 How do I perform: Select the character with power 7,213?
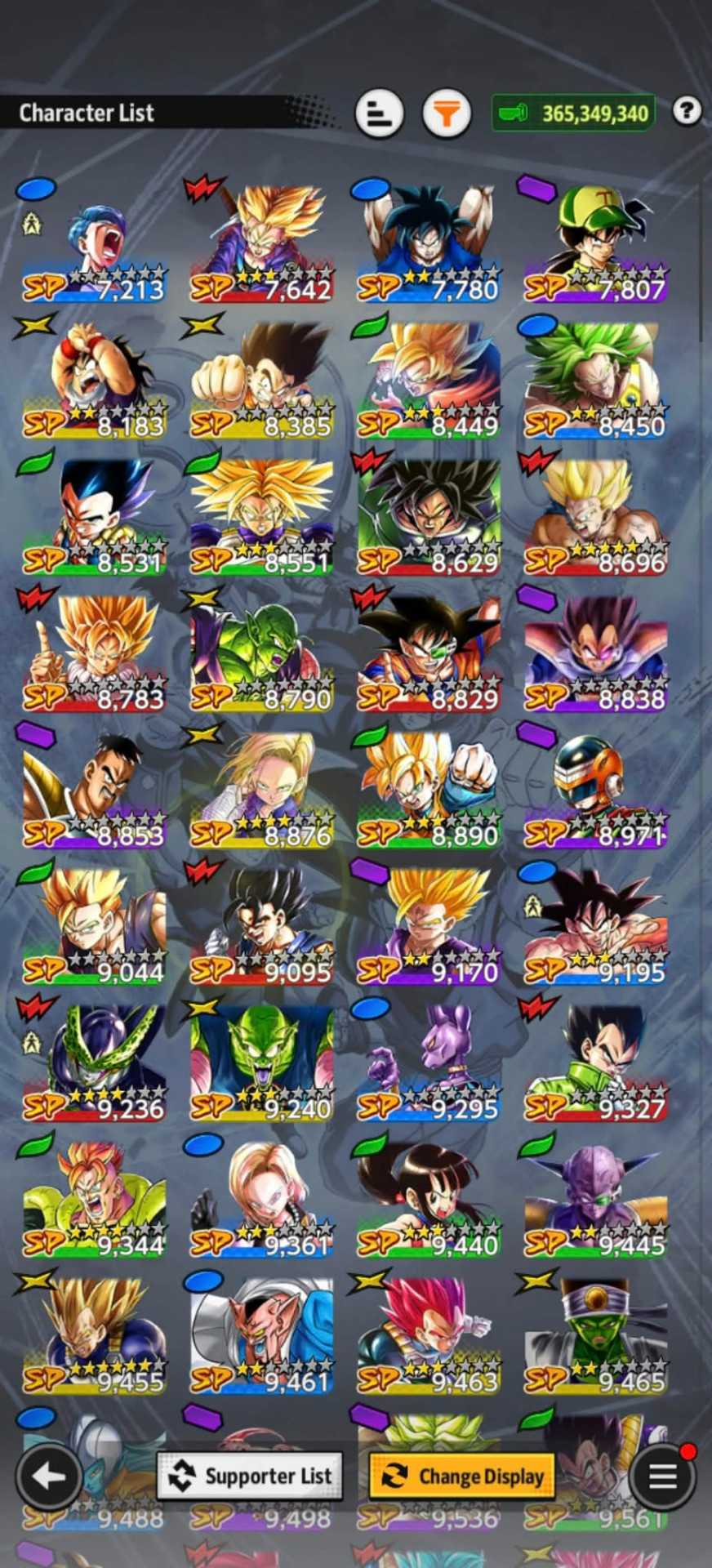click(x=94, y=243)
